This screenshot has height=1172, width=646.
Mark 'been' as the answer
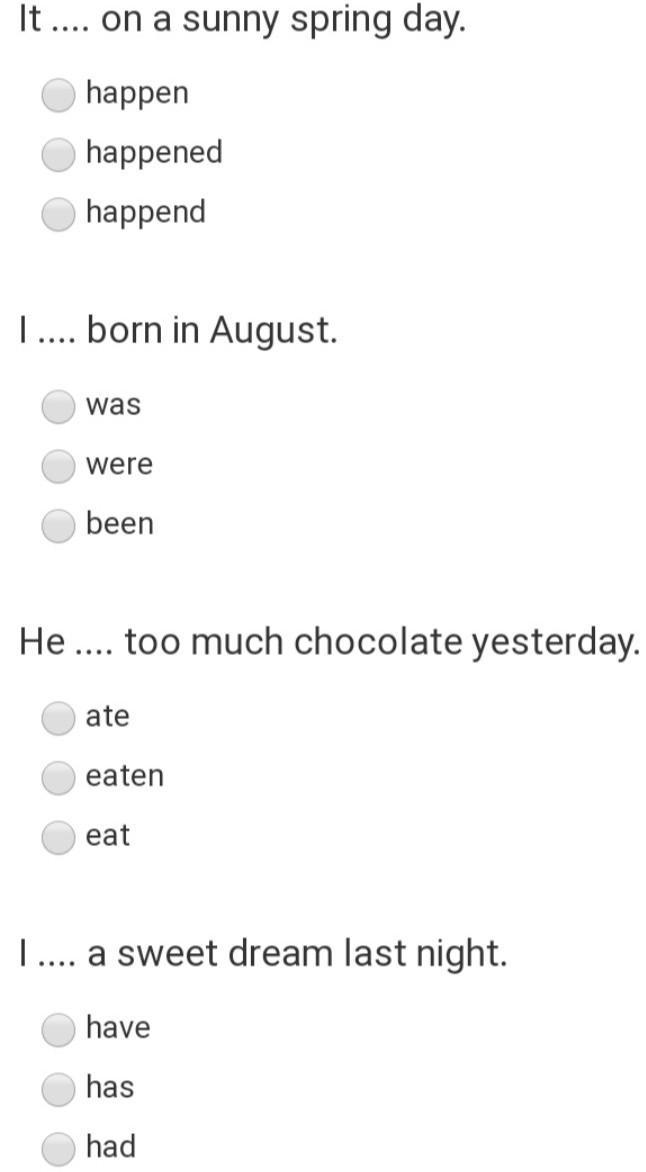tap(58, 525)
